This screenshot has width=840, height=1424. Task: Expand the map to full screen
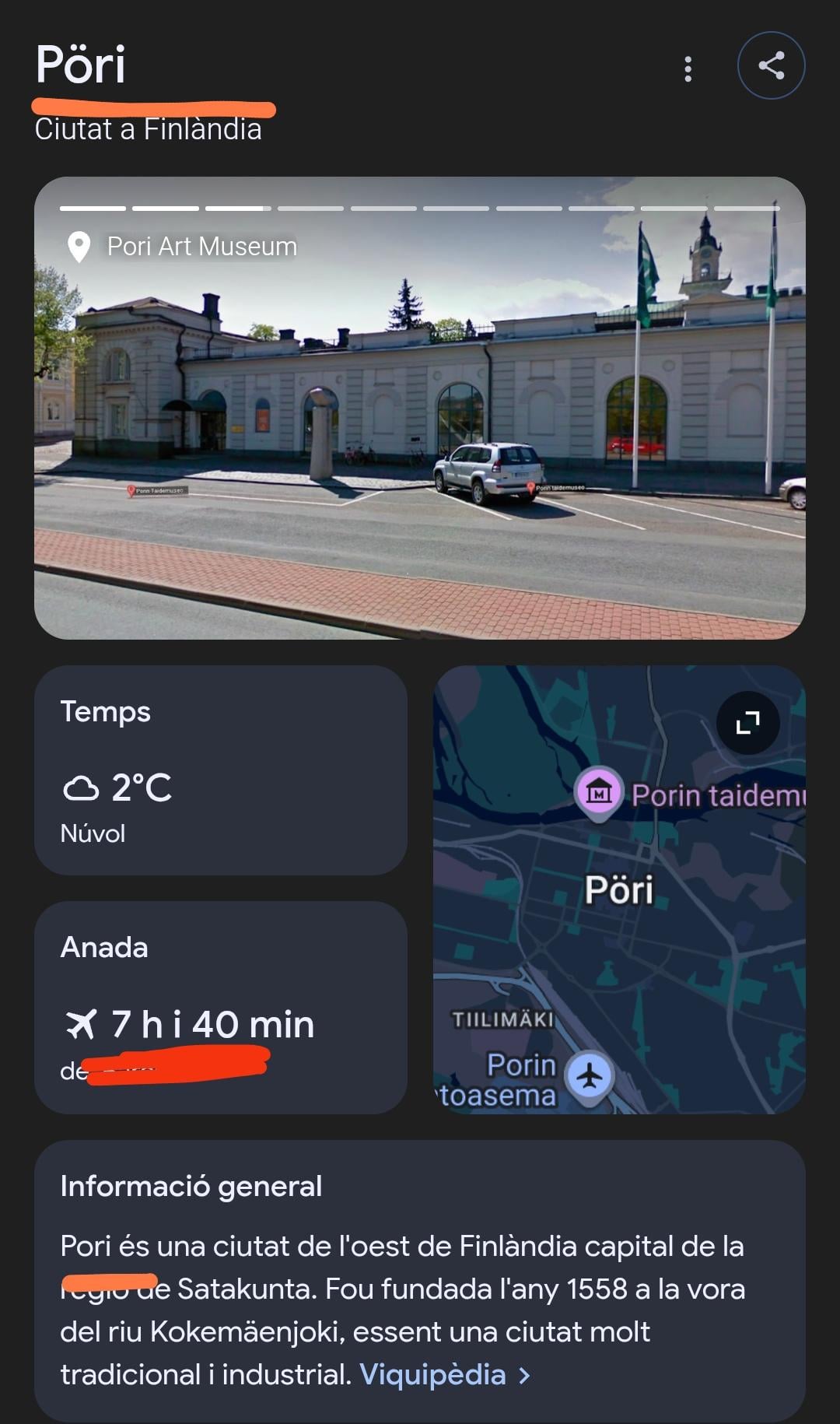click(x=747, y=723)
